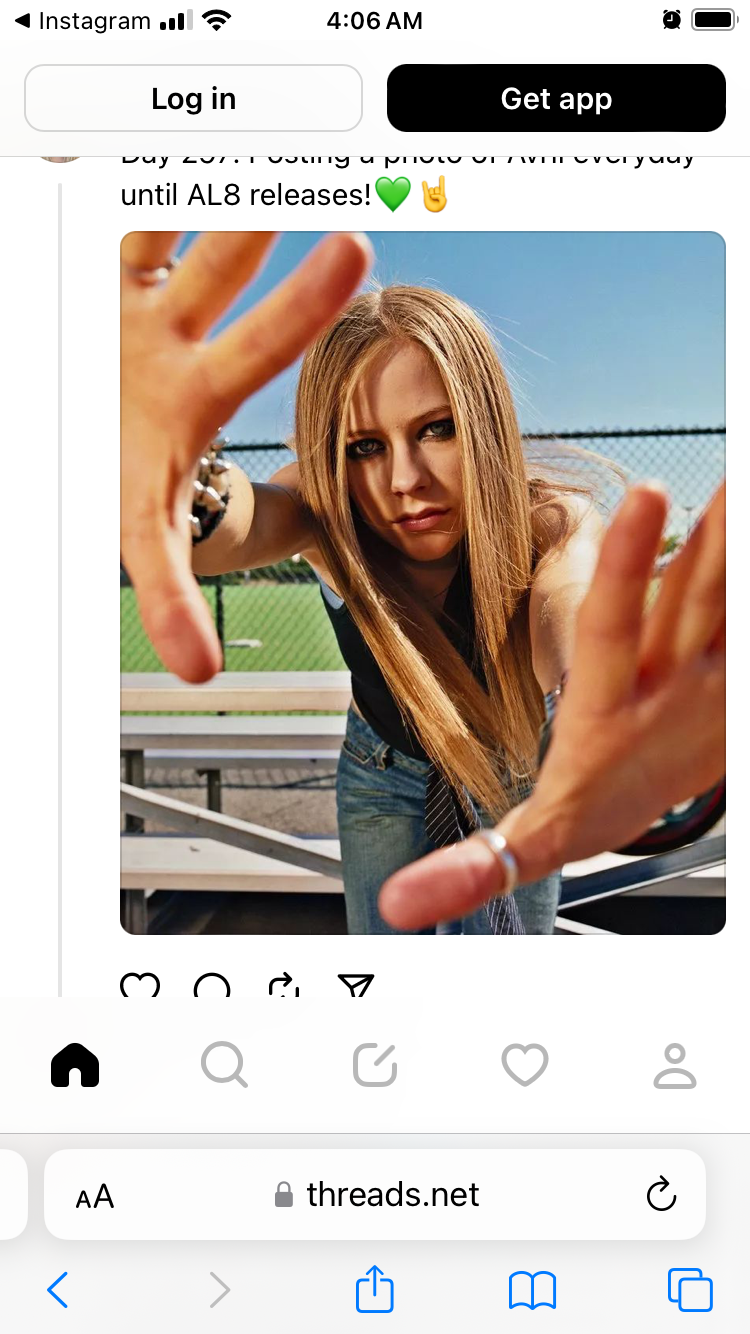
Task: Compose a new thread
Action: [x=375, y=1065]
